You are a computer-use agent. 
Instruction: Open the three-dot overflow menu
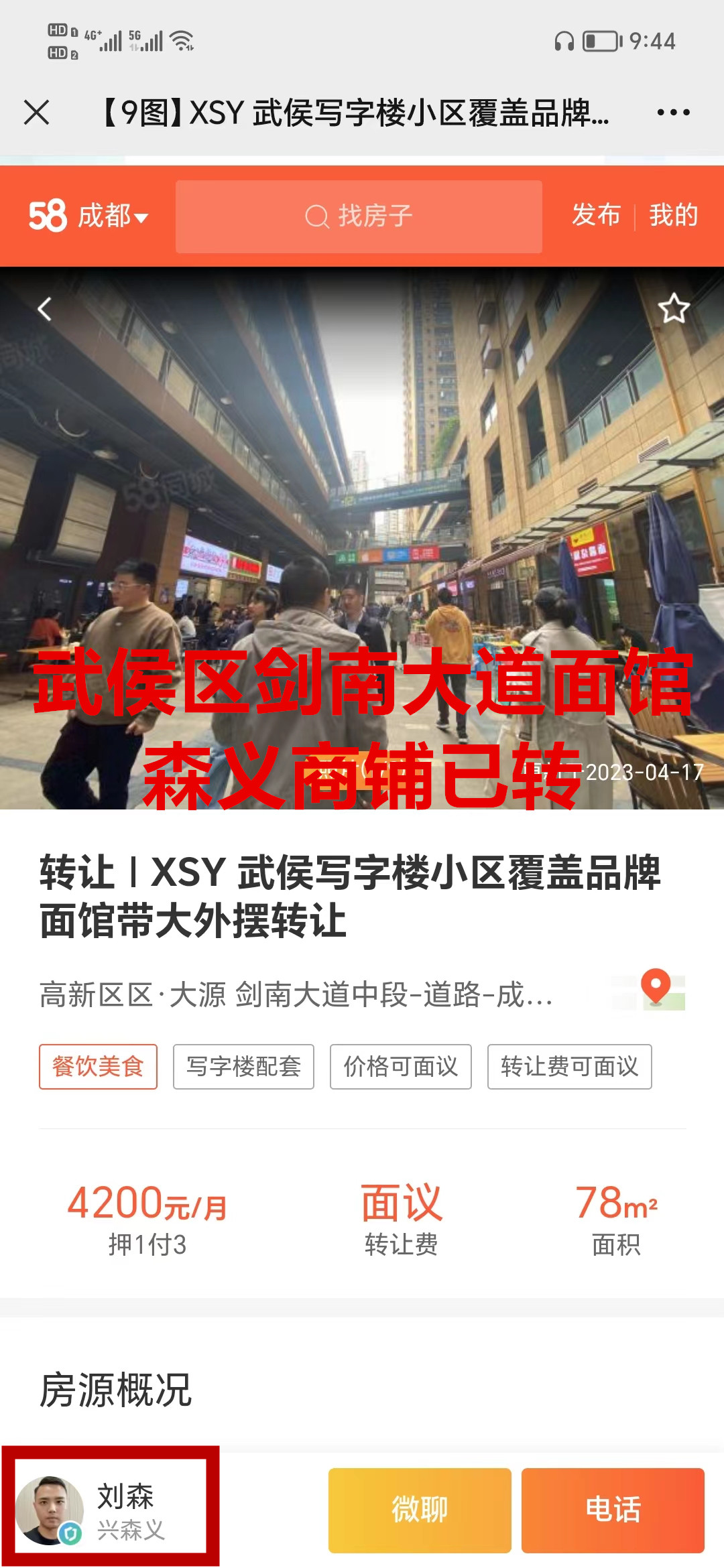673,112
